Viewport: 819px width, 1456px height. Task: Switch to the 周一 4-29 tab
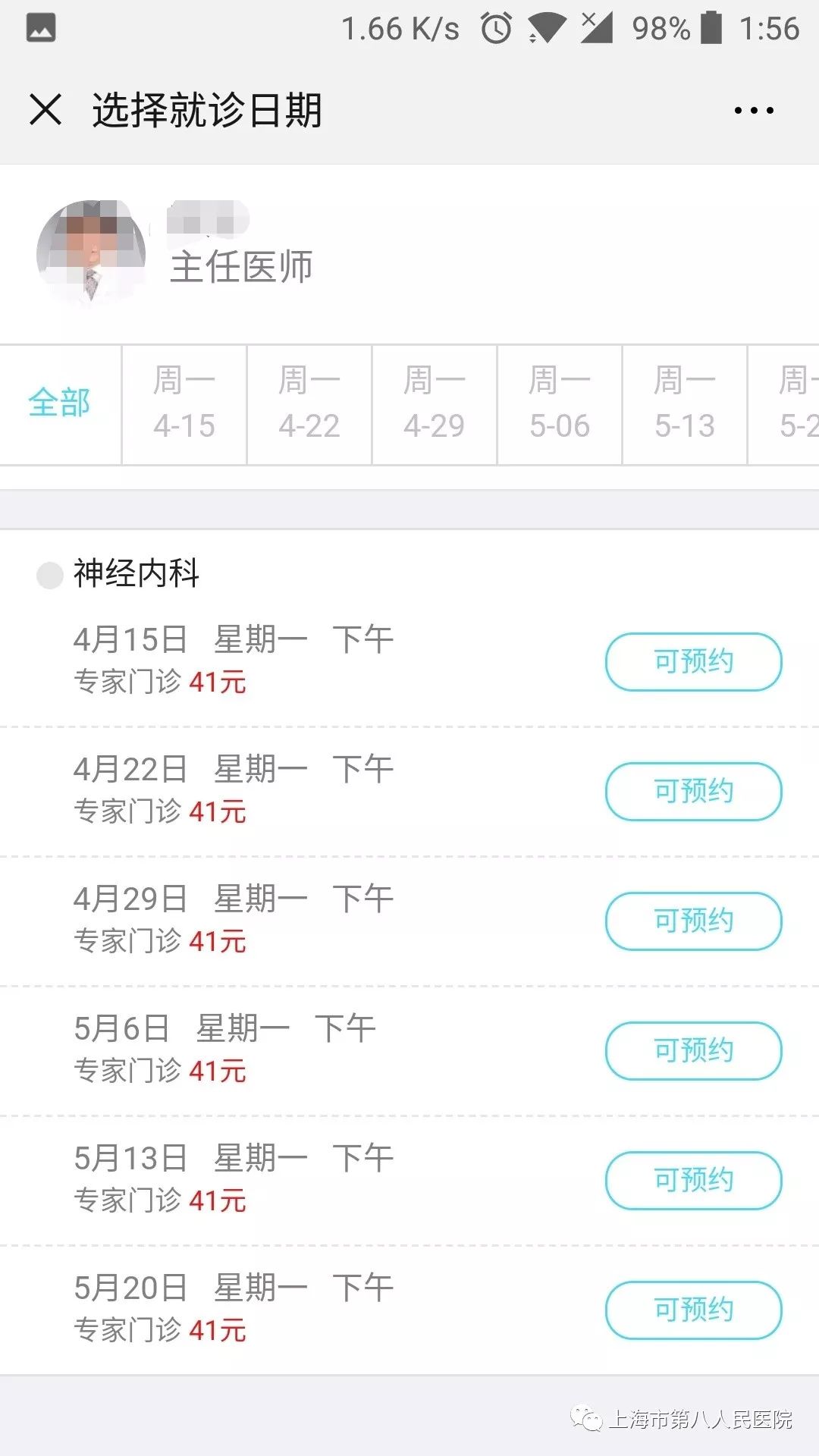(435, 403)
